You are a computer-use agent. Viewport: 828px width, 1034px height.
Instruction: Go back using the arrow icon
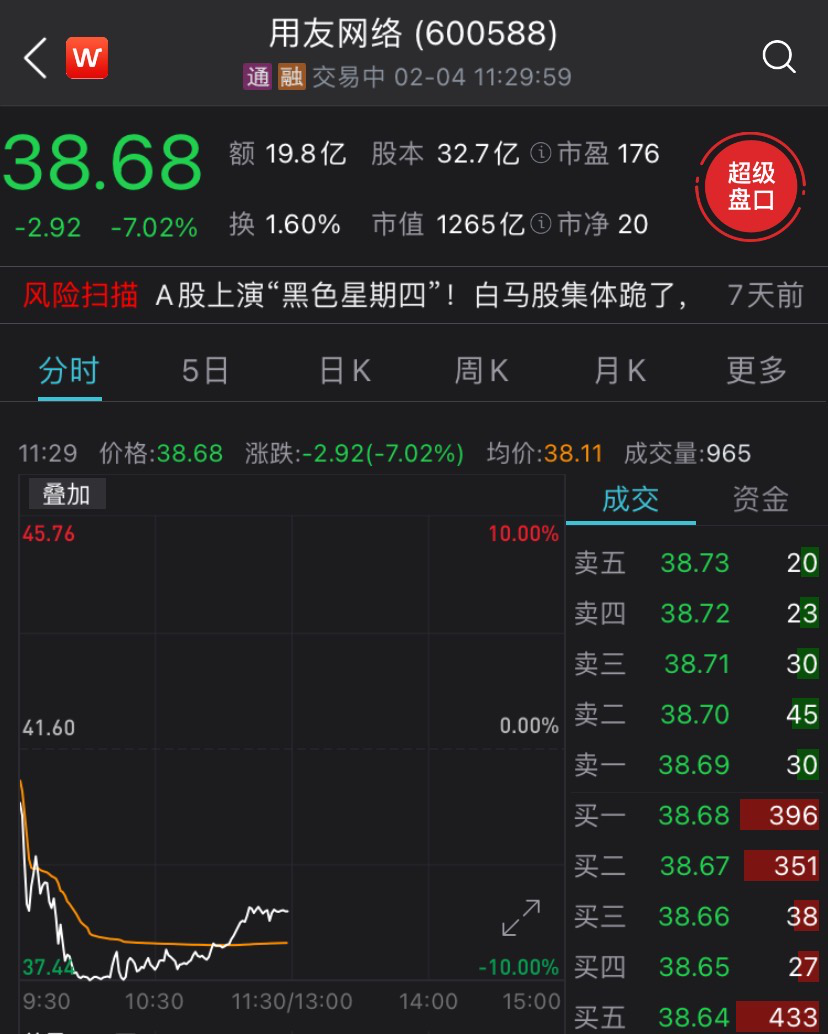coord(36,58)
